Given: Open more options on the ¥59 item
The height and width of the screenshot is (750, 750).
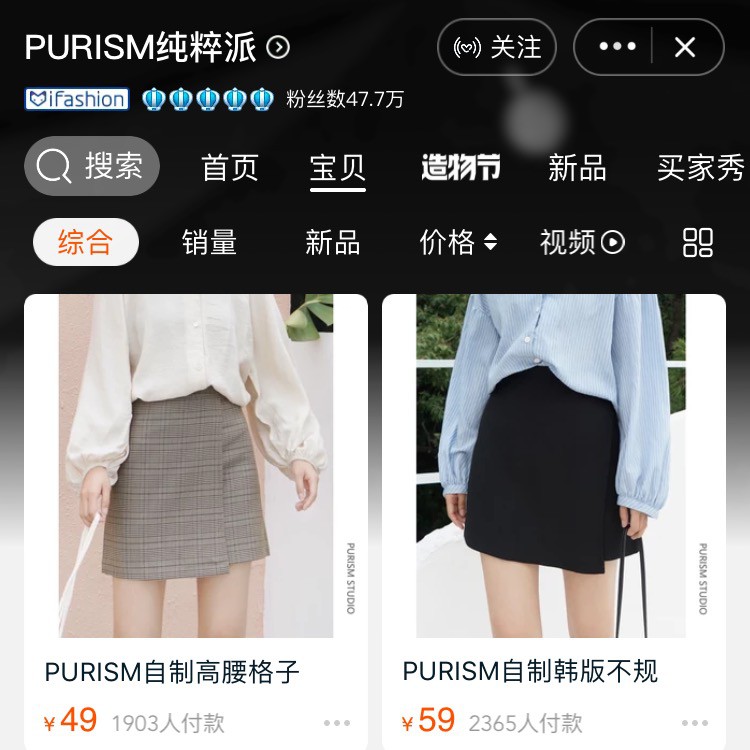Looking at the screenshot, I should tap(695, 722).
